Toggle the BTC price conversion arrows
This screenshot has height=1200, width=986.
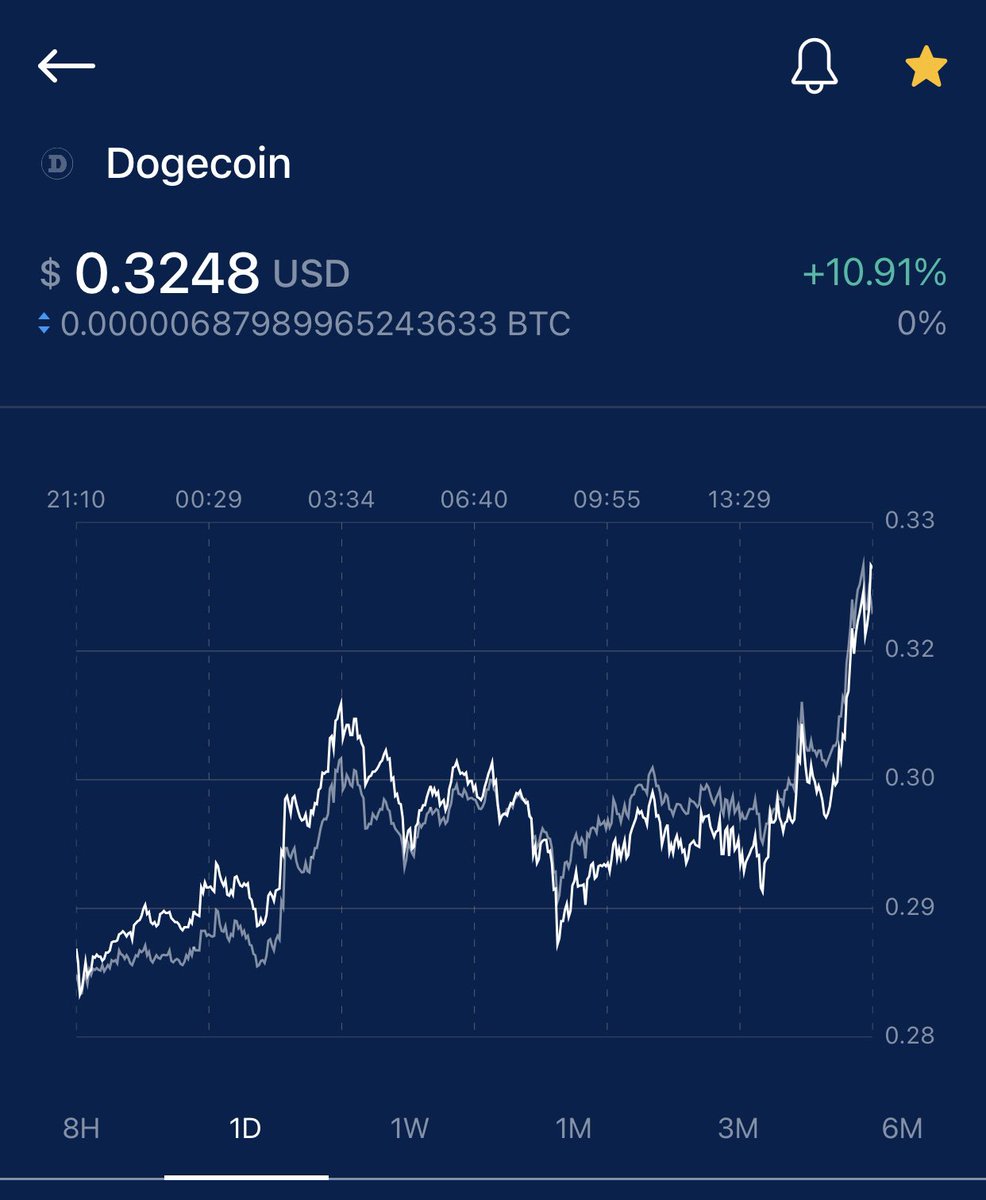44,324
